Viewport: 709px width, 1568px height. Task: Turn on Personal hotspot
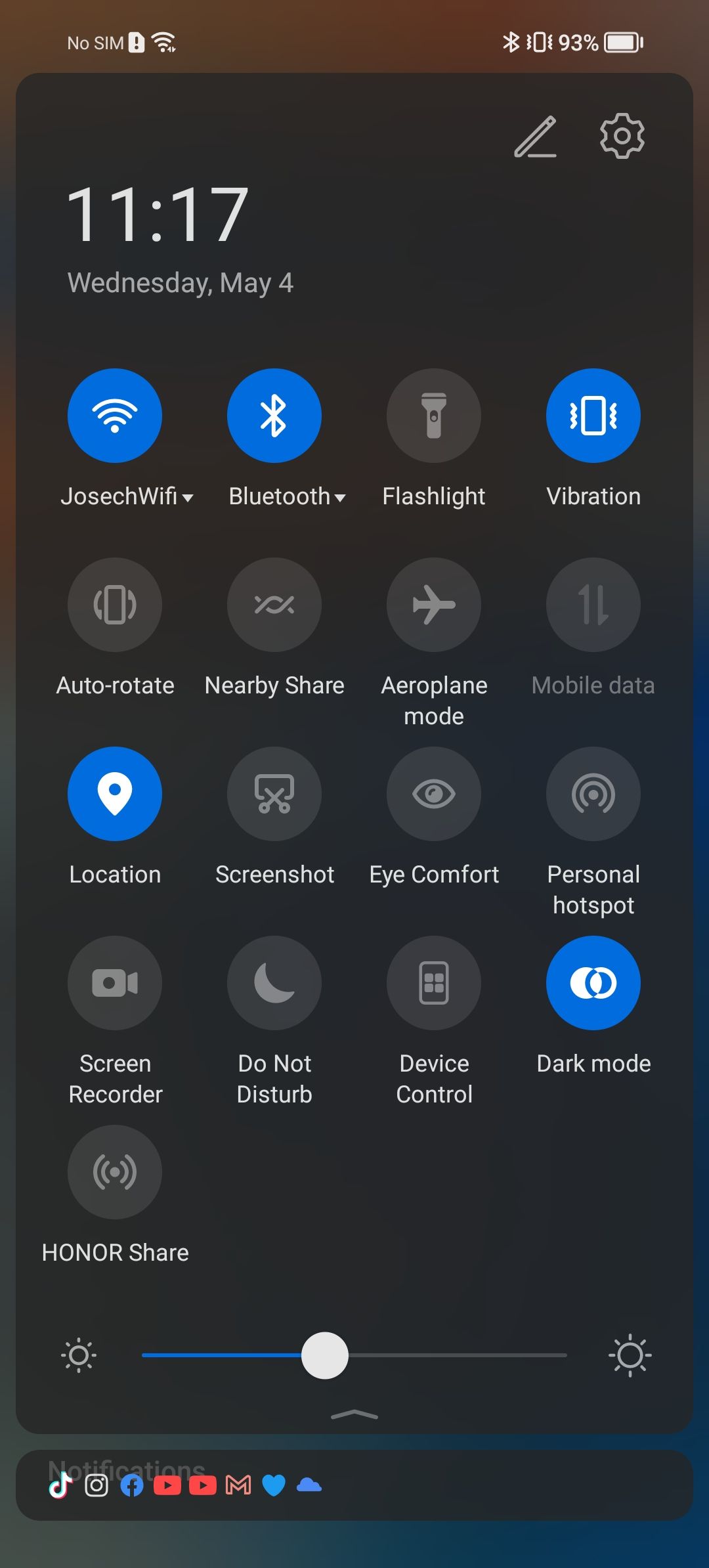pyautogui.click(x=593, y=794)
